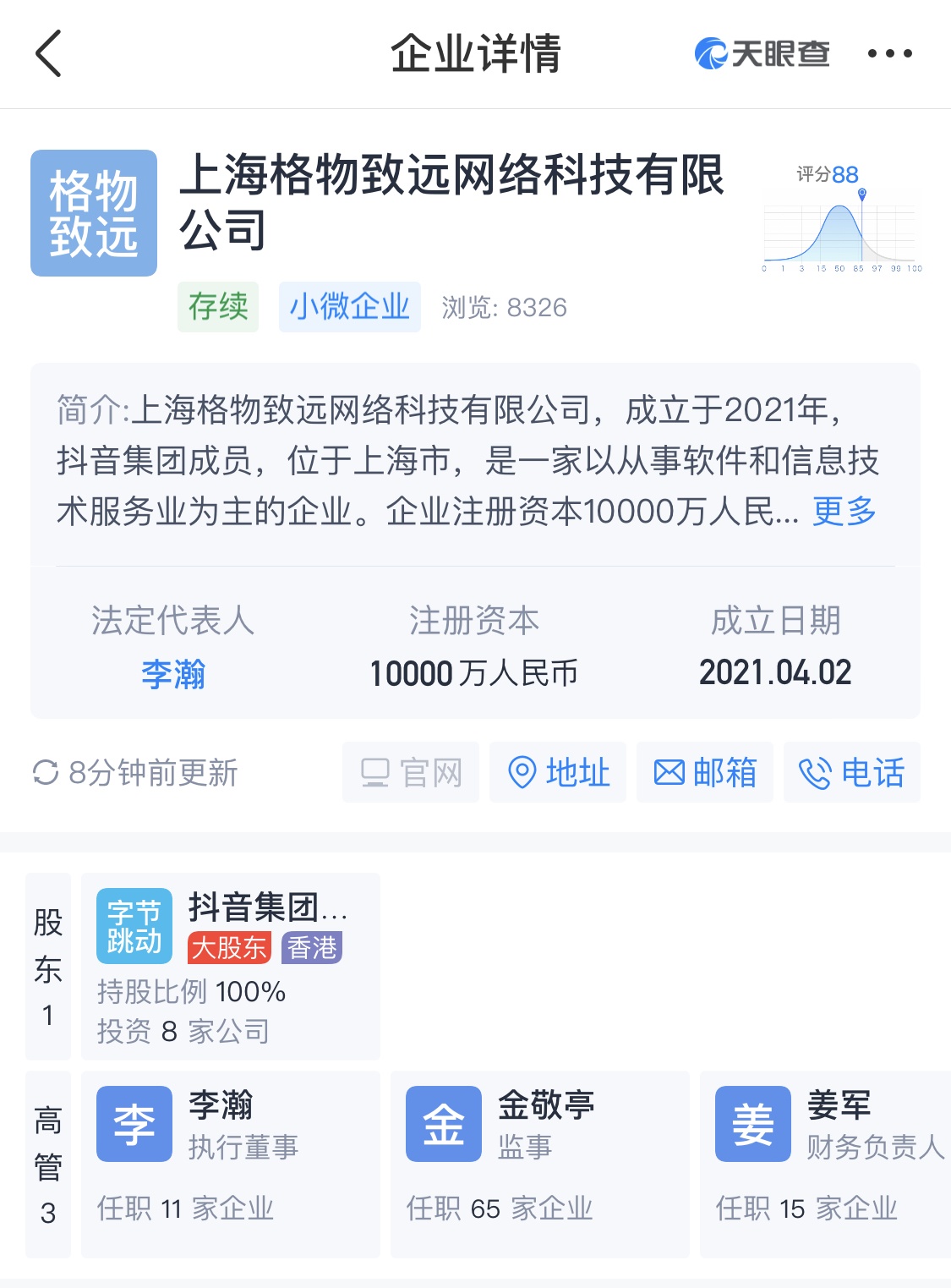Open executive card 李瀚 执行董事

[x=230, y=1164]
